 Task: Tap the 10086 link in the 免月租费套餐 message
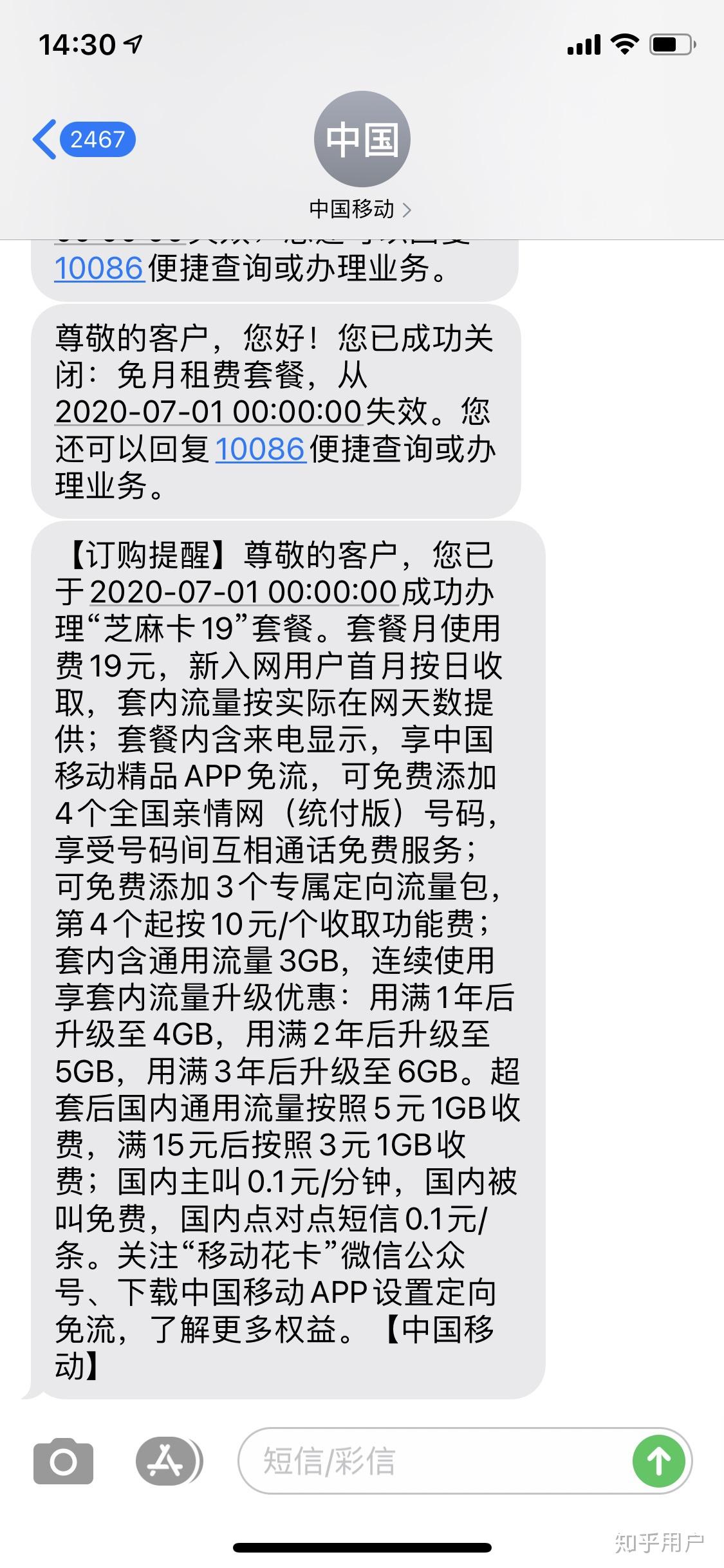click(x=260, y=449)
